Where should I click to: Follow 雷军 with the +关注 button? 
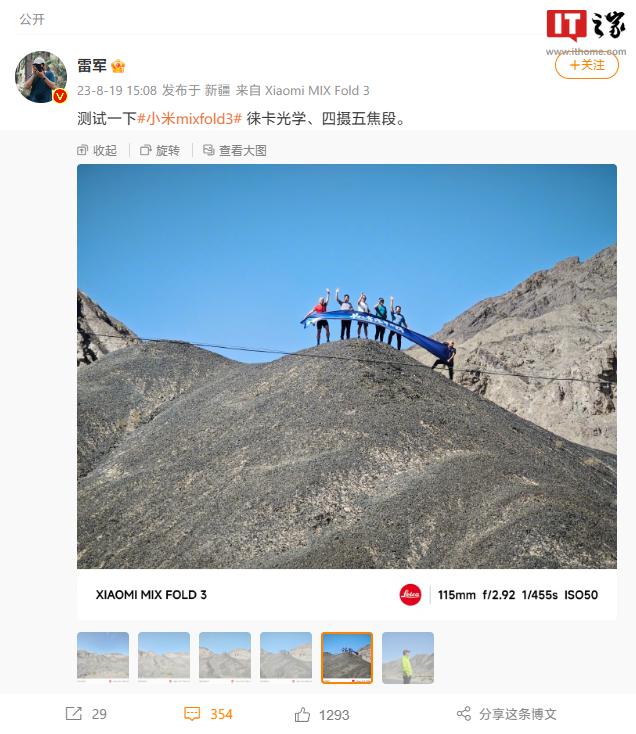tap(587, 65)
